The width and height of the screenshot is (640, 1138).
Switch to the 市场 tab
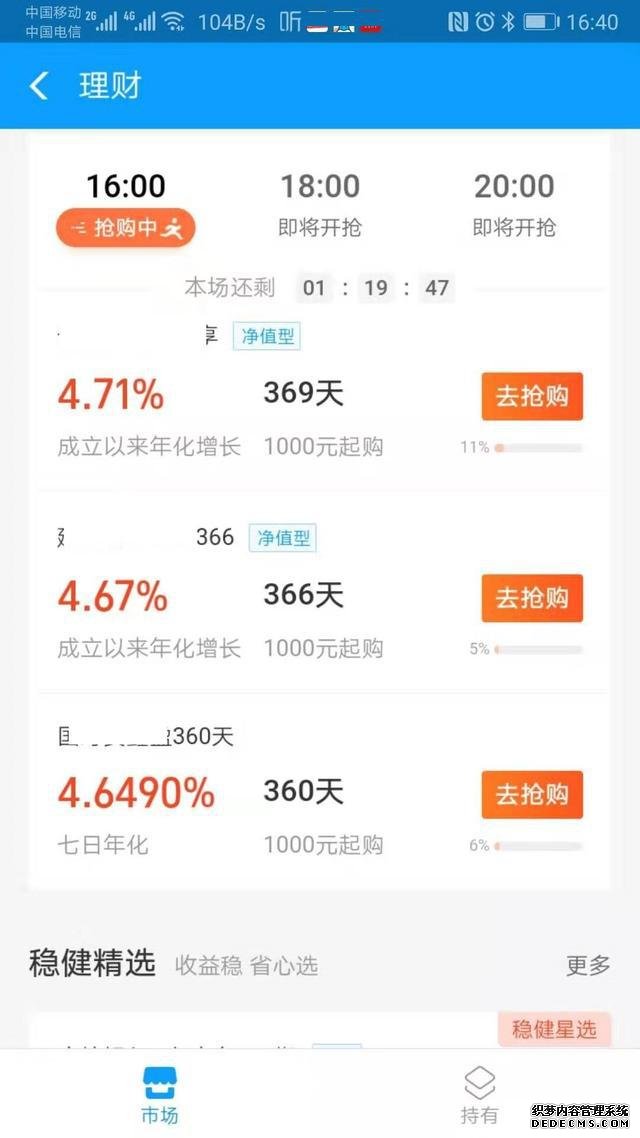160,1095
